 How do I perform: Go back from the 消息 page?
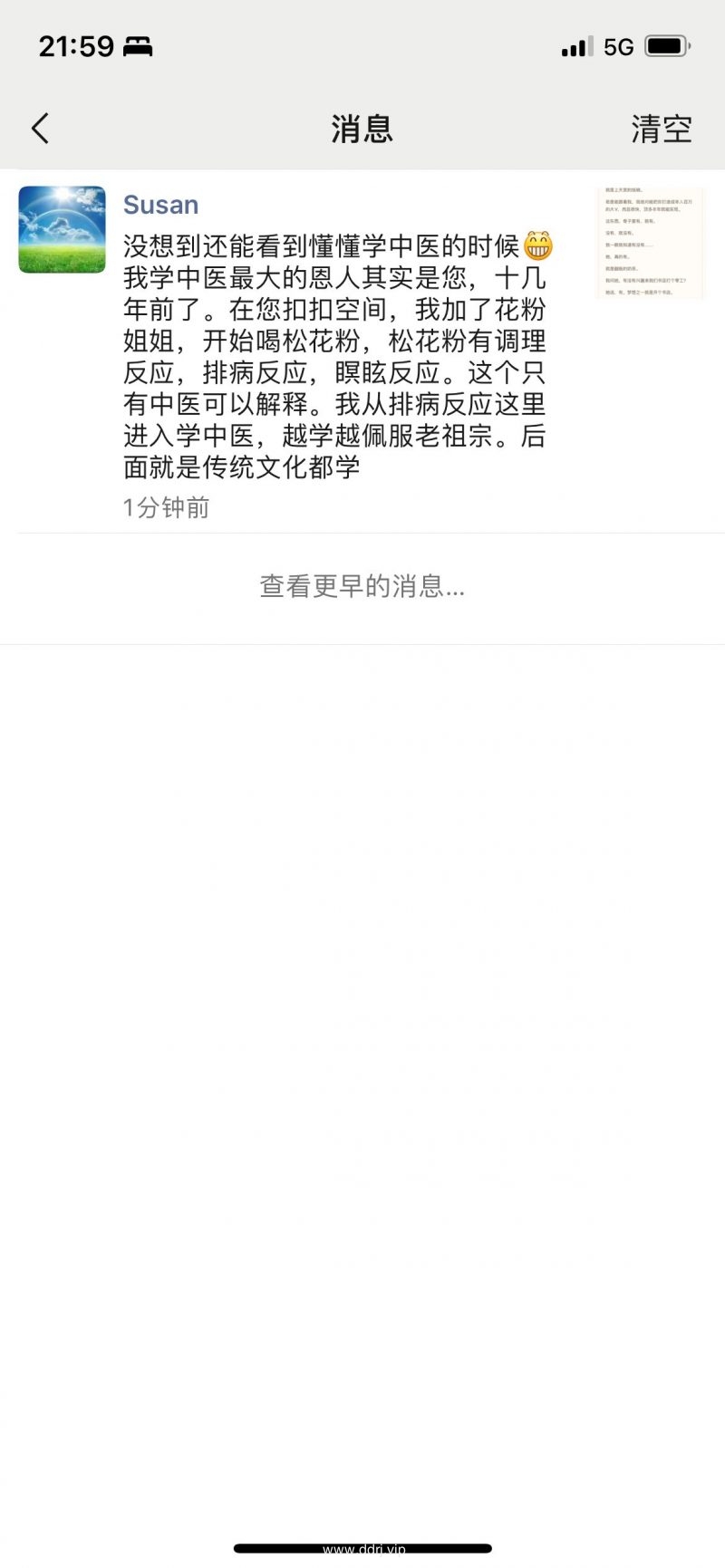[x=40, y=129]
